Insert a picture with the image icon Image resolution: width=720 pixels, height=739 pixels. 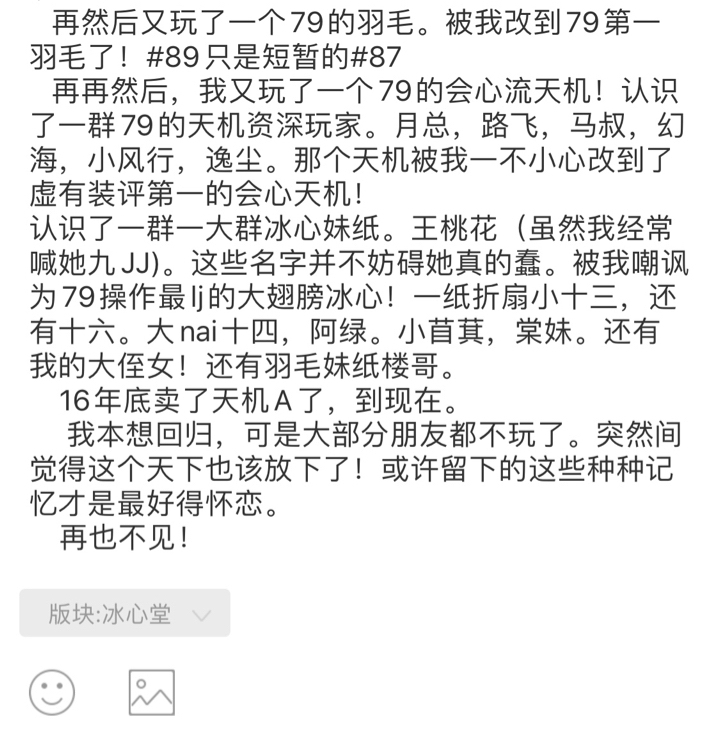(x=152, y=692)
